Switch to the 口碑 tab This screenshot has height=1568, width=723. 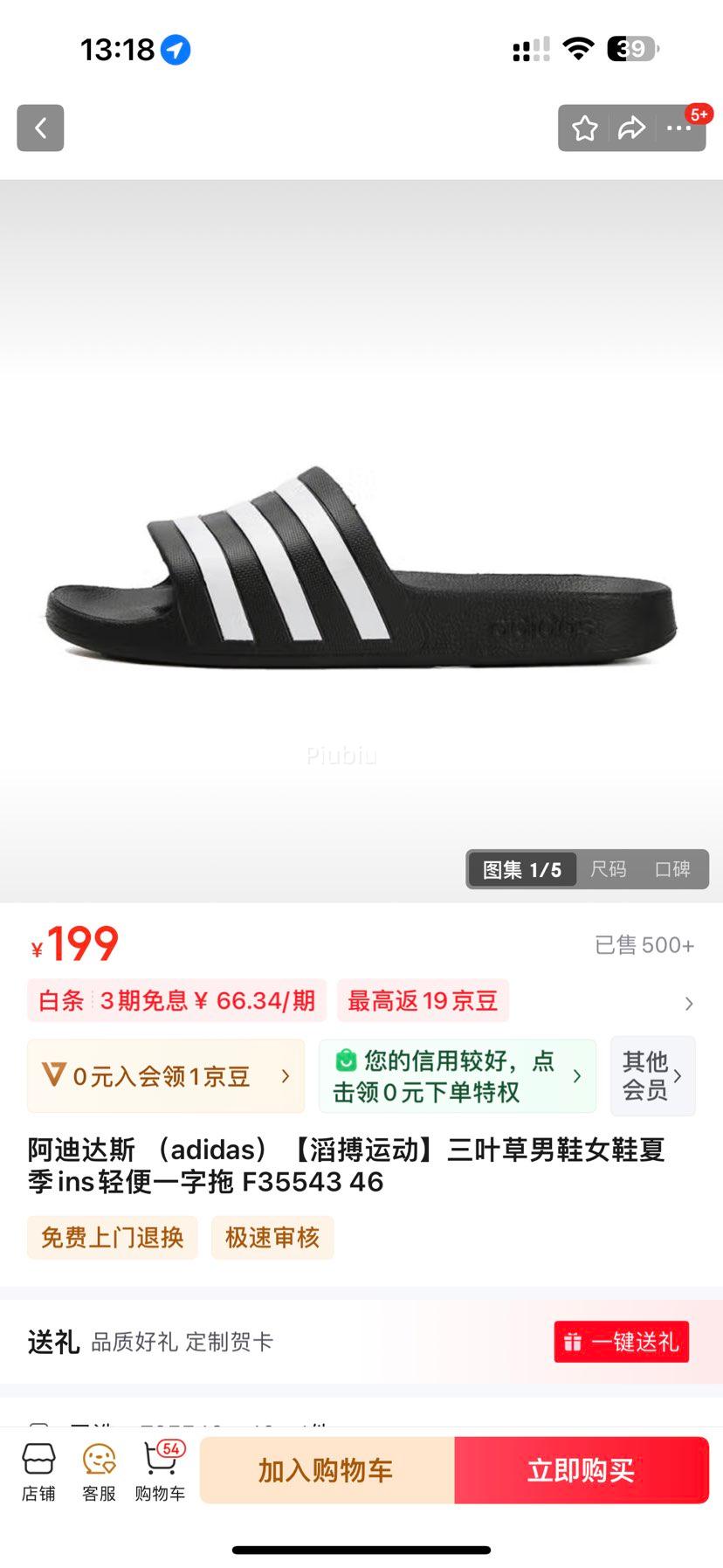point(671,869)
